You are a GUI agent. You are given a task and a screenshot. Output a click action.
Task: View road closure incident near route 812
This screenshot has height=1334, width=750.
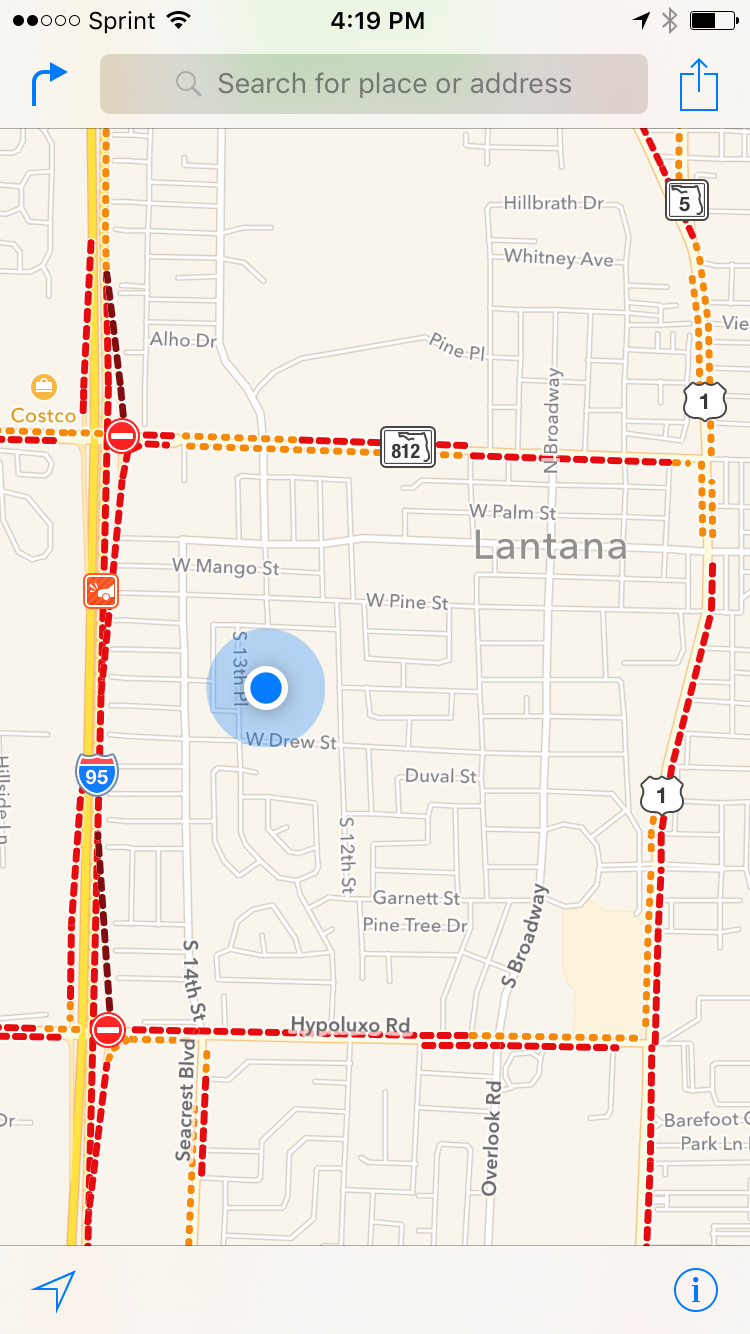(122, 436)
